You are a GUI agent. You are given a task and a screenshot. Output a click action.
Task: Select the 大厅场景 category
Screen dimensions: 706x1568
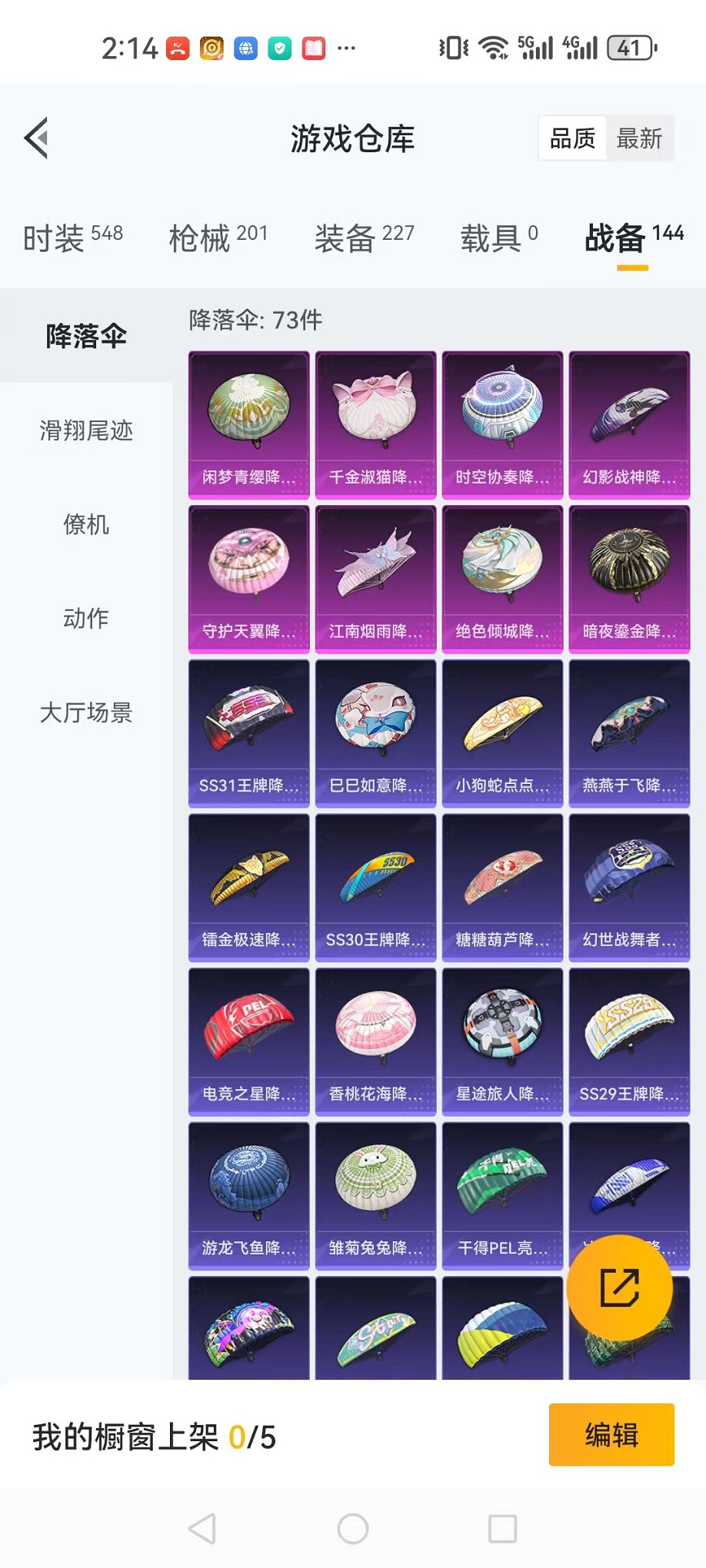(86, 713)
